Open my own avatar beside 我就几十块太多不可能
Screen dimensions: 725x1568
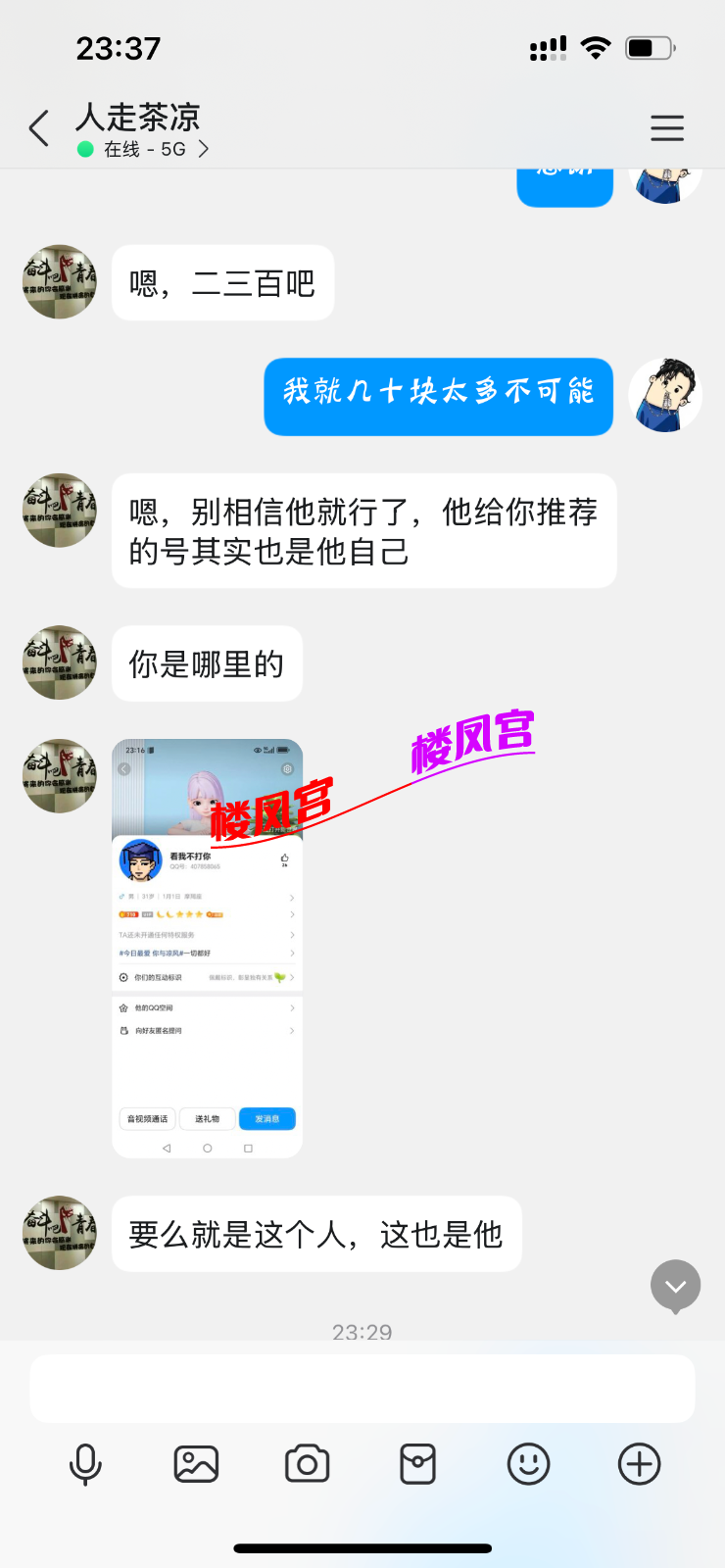665,395
